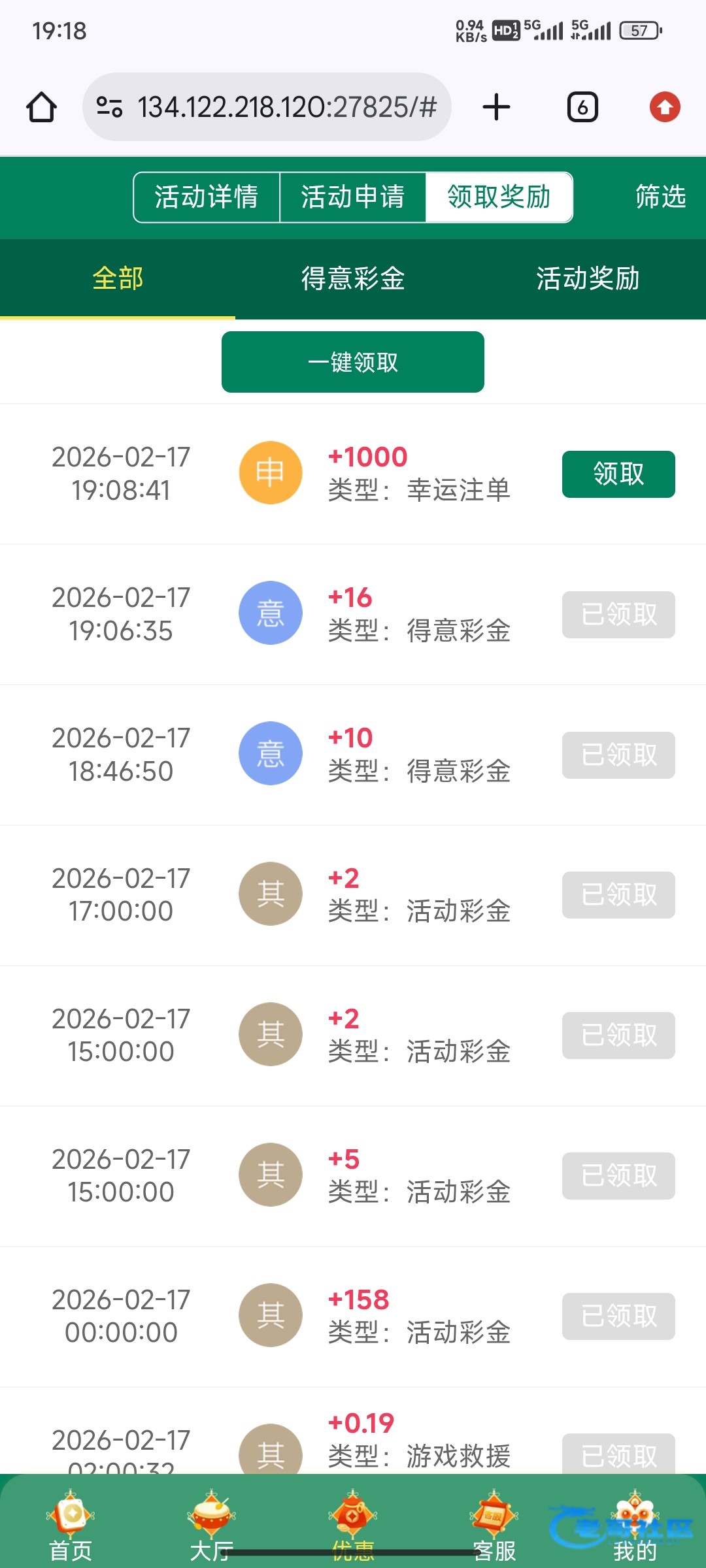Open the tab switcher showing 6 tabs
The width and height of the screenshot is (706, 1568).
582,107
